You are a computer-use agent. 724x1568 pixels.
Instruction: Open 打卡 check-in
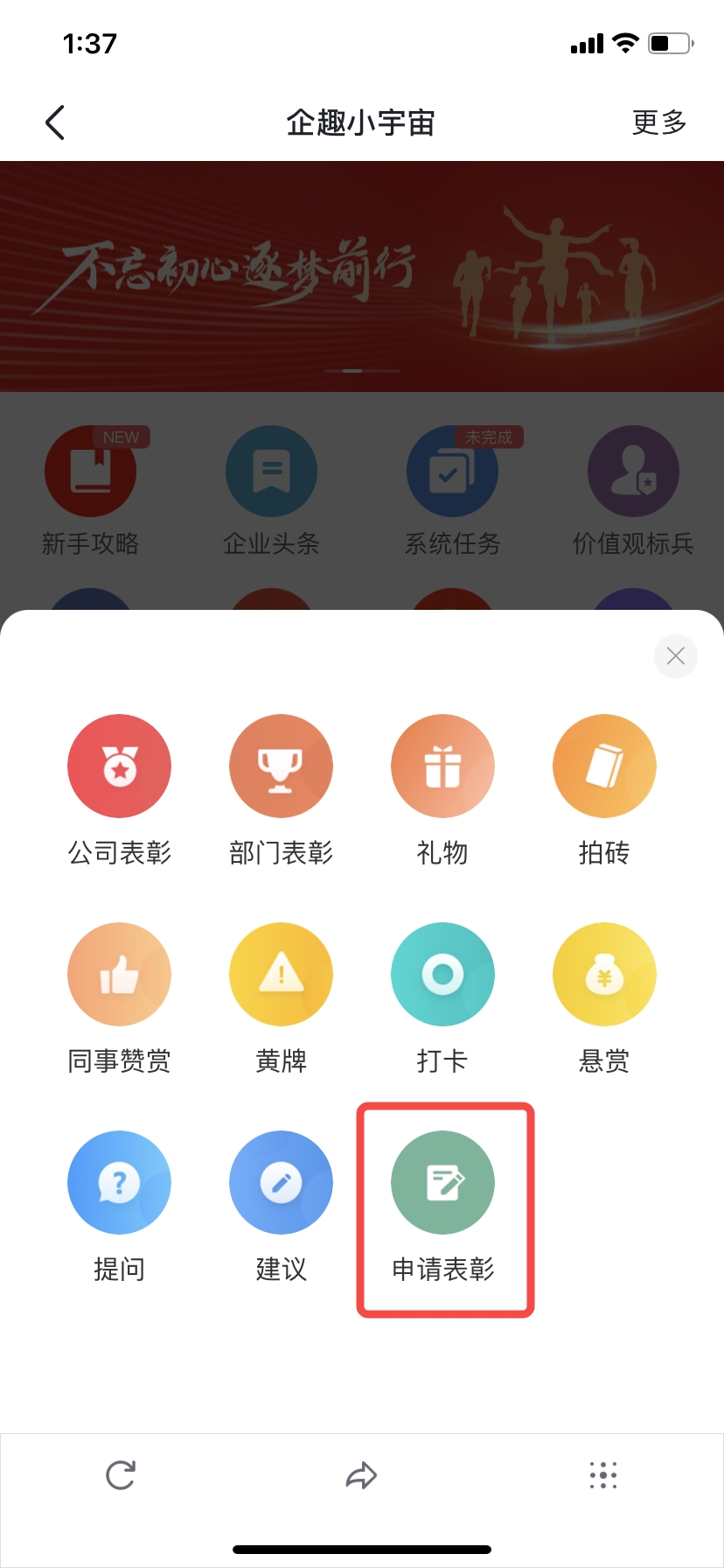(x=442, y=975)
